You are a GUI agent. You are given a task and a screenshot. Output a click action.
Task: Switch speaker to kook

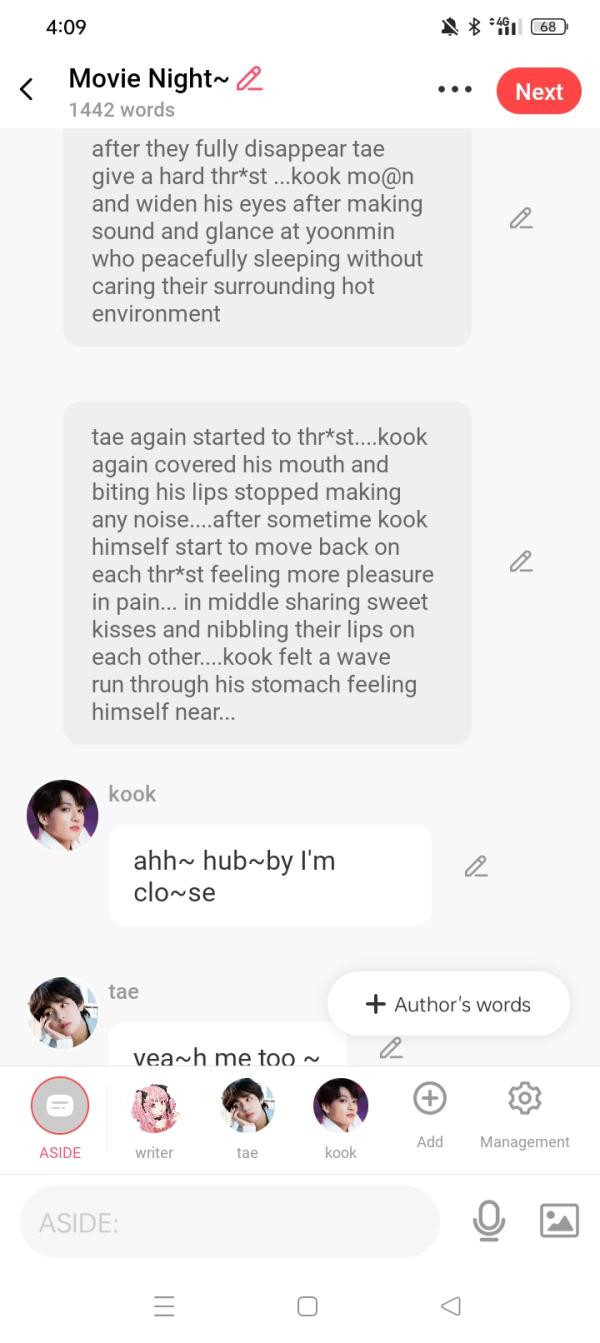tap(341, 1106)
